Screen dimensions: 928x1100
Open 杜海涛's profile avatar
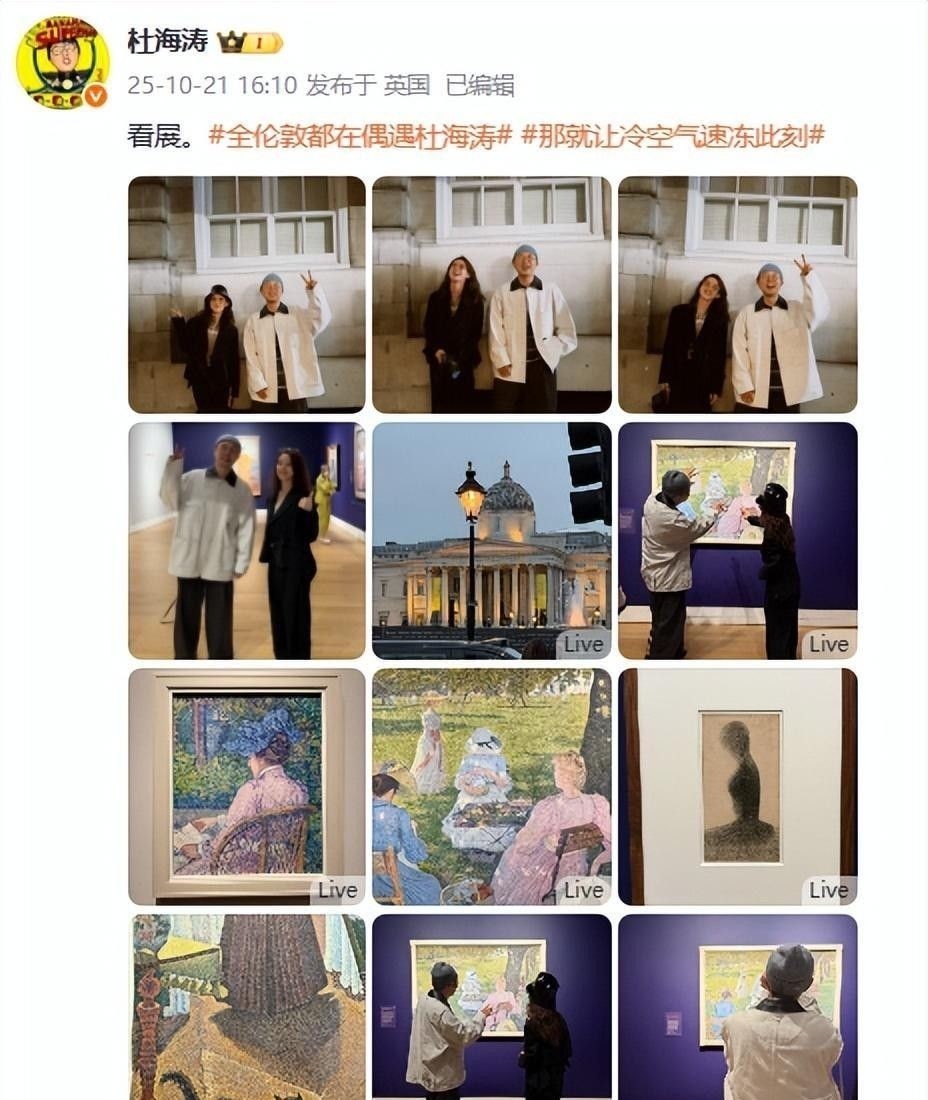pos(62,62)
